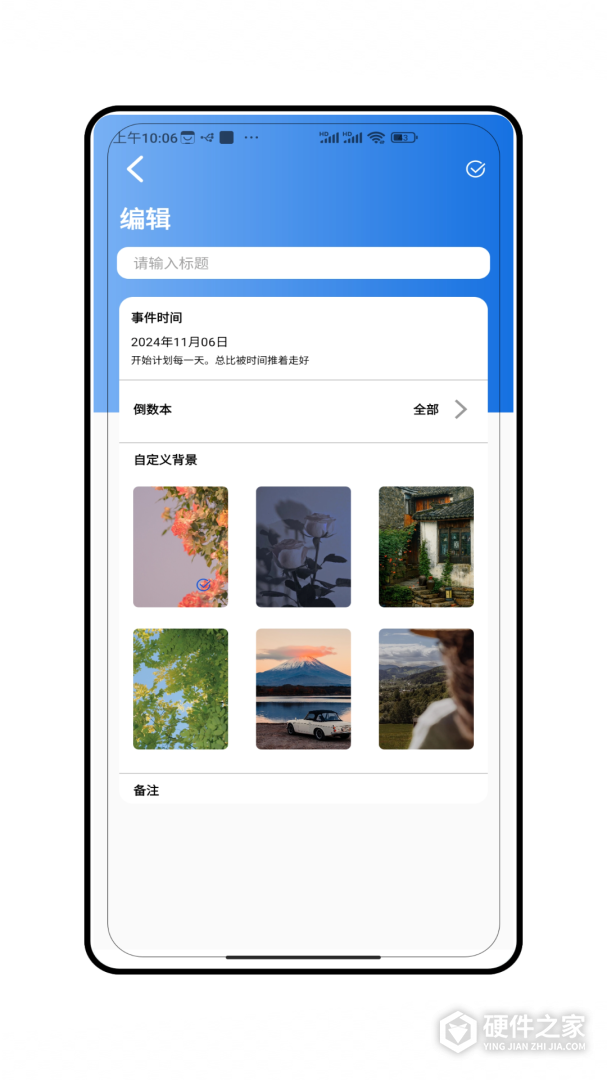Image resolution: width=607 pixels, height=1080 pixels.
Task: Confirm edit with the checkmark icon
Action: click(x=475, y=169)
